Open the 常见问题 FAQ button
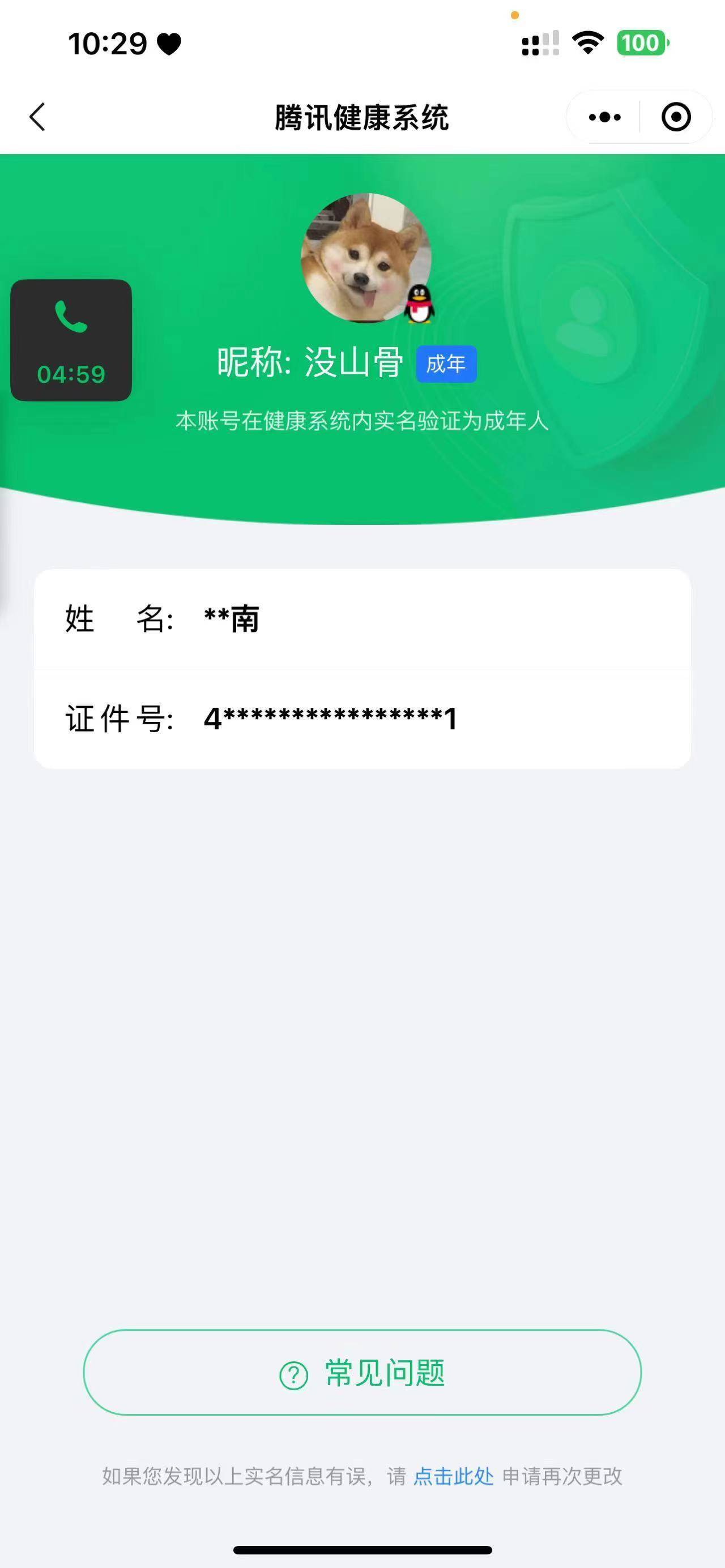The width and height of the screenshot is (725, 1568). [362, 1372]
